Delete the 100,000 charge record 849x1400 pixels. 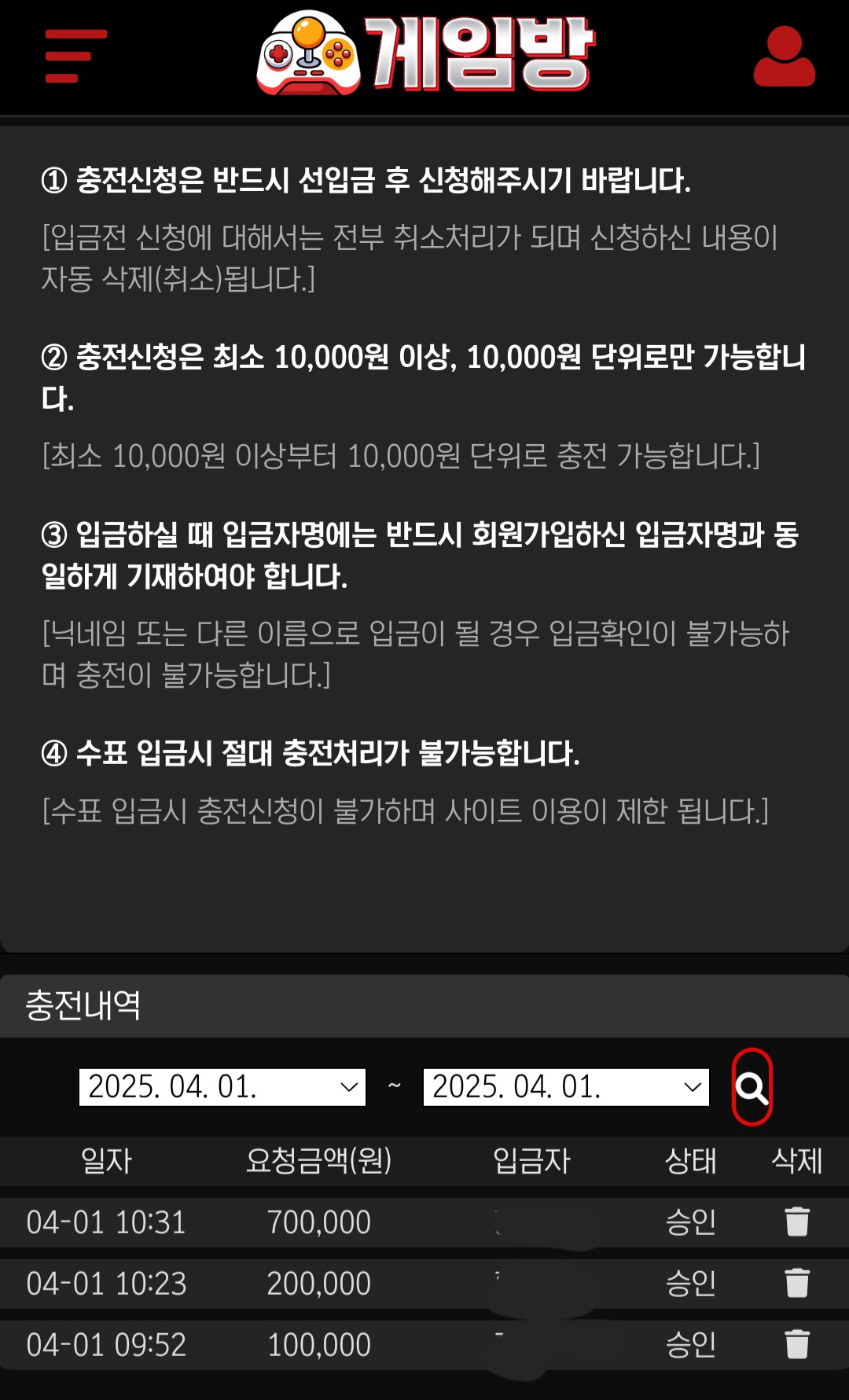[796, 1344]
